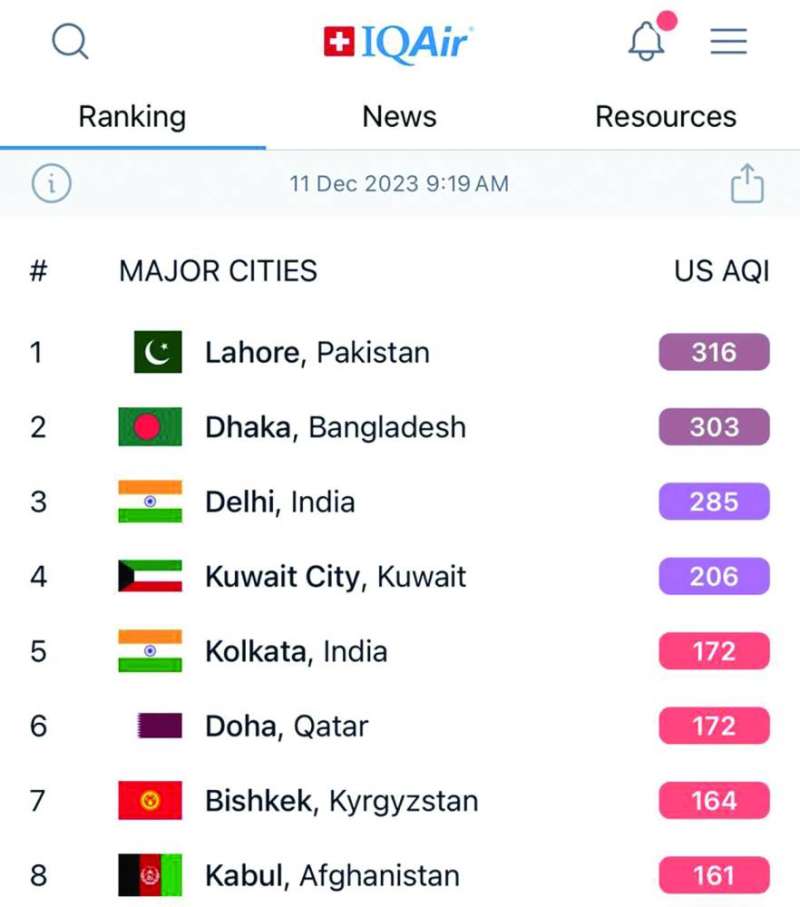Open Lahore, Pakistan air quality

(317, 353)
